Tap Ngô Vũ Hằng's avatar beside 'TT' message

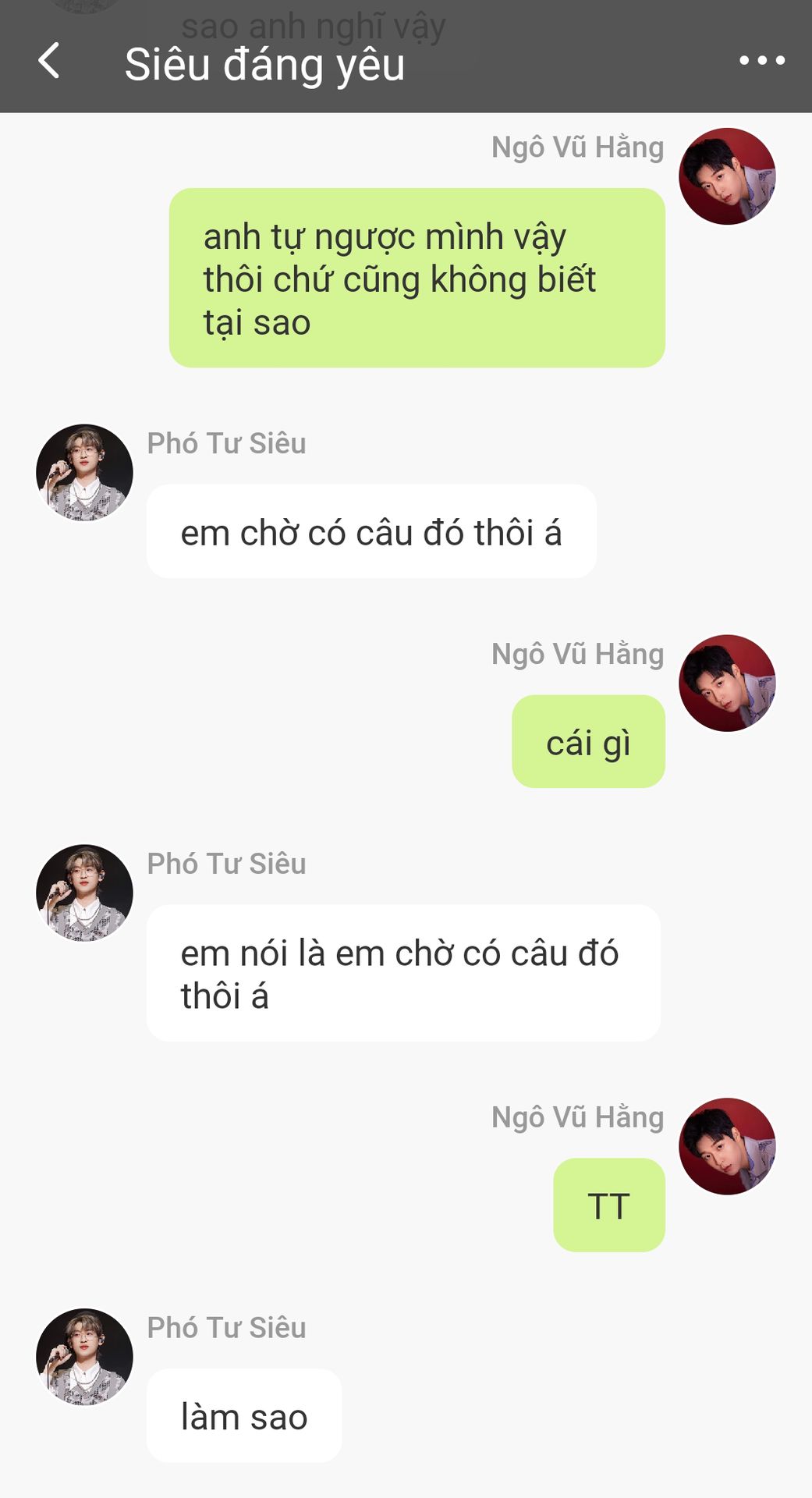[727, 1147]
